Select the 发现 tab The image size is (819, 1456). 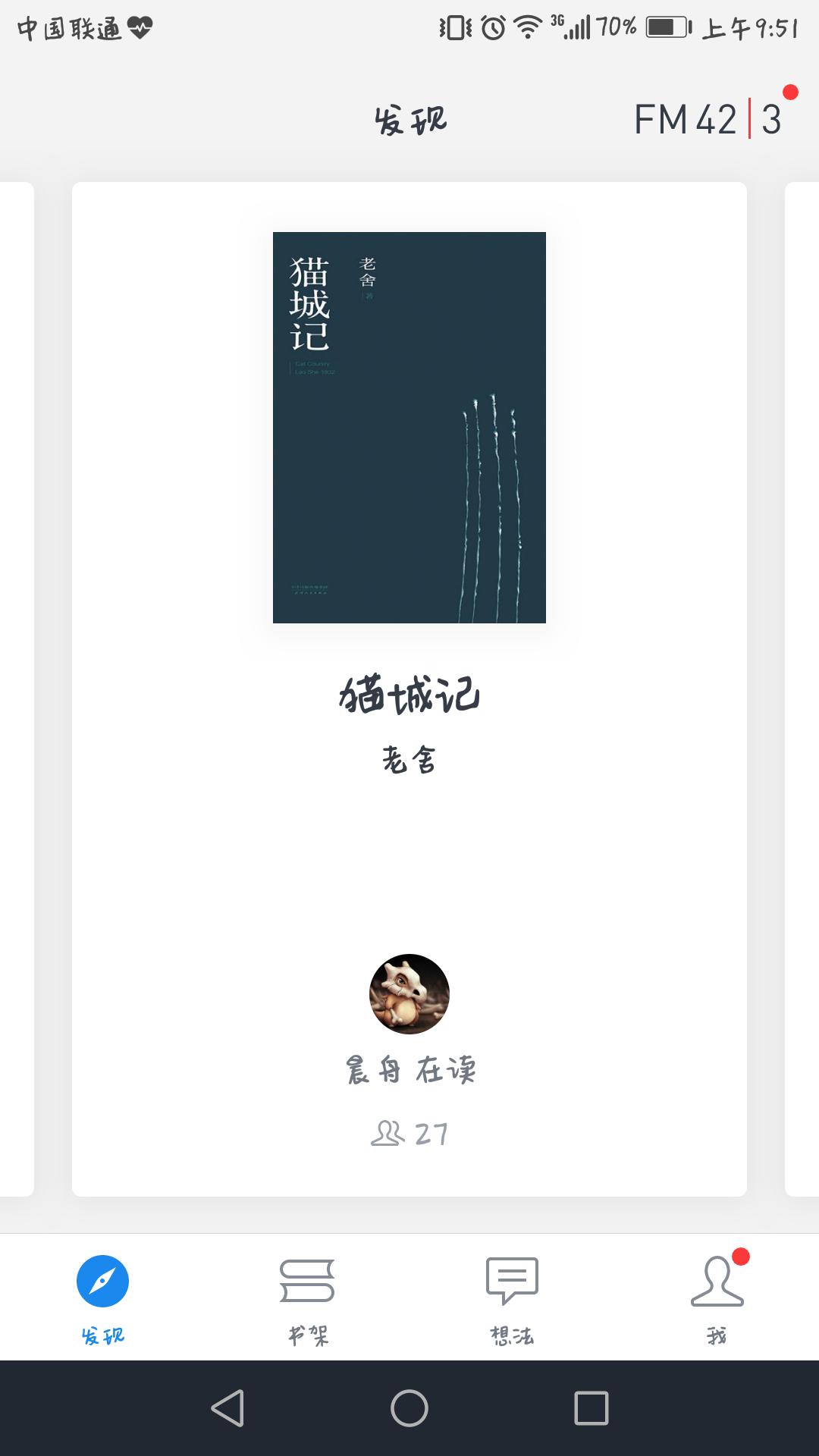(102, 1298)
